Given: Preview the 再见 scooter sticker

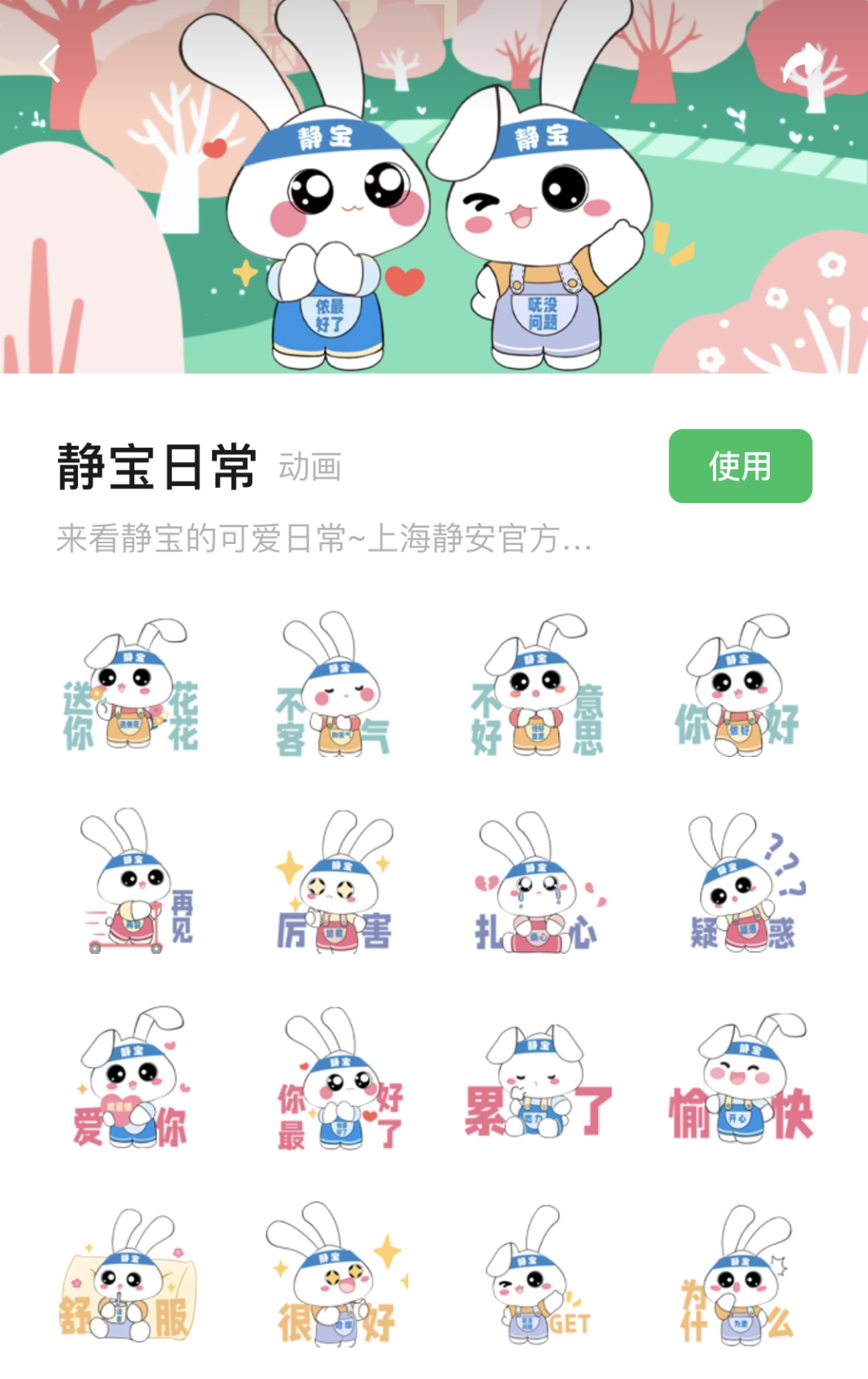Looking at the screenshot, I should click(x=131, y=882).
